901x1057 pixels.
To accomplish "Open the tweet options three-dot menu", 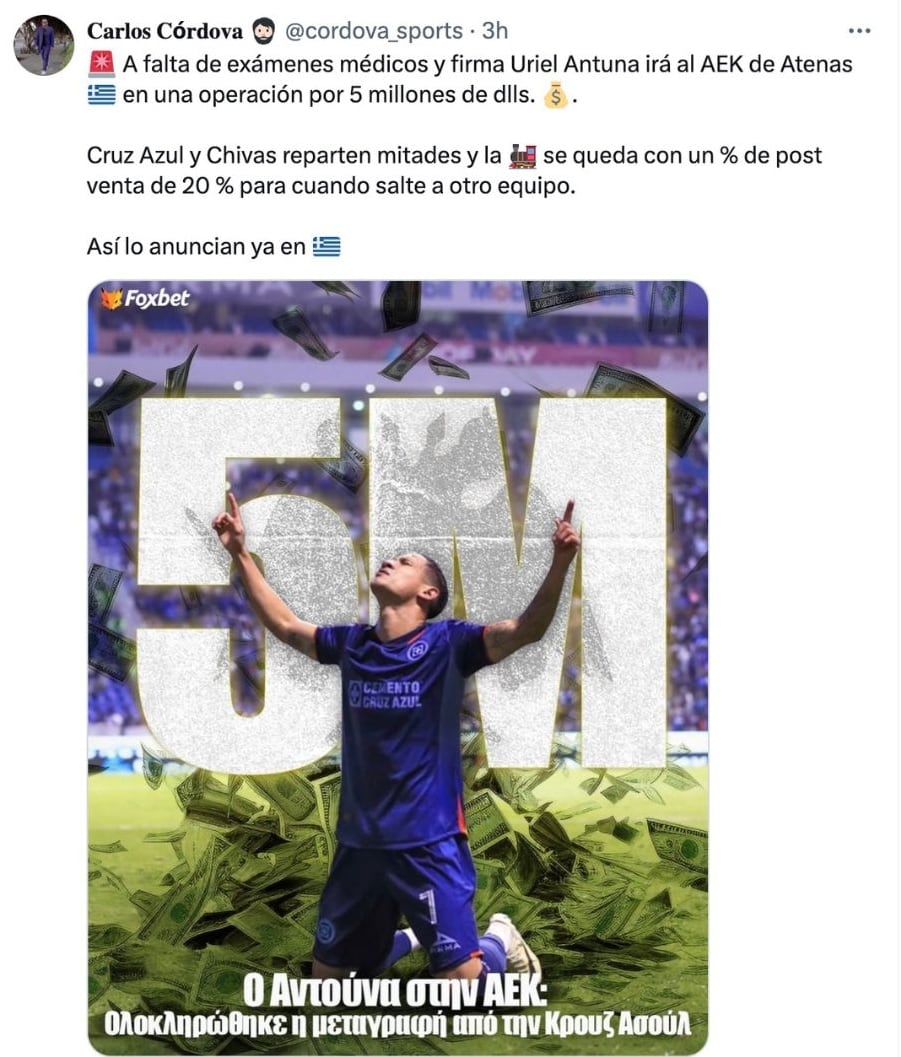I will [858, 30].
